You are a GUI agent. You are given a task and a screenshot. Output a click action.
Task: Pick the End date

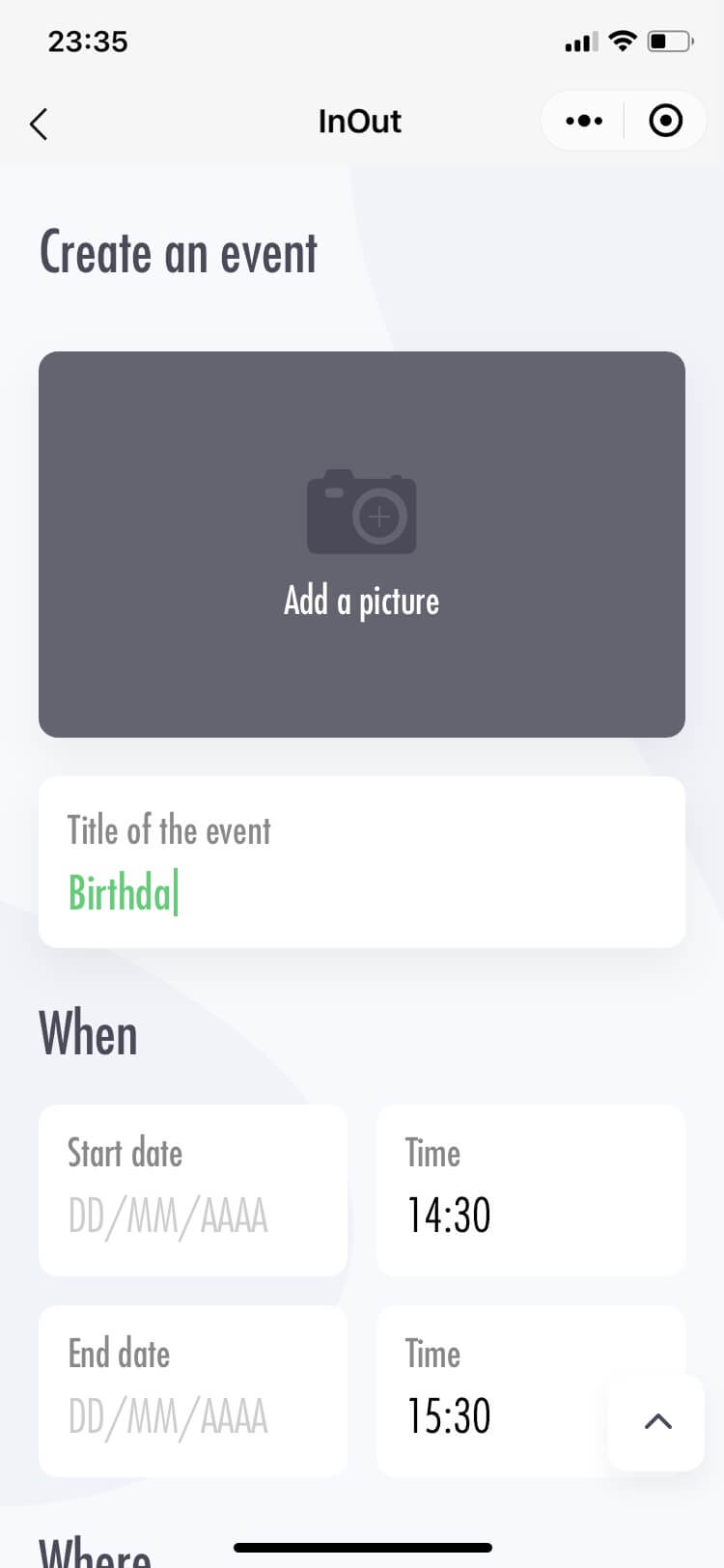[x=193, y=1391]
